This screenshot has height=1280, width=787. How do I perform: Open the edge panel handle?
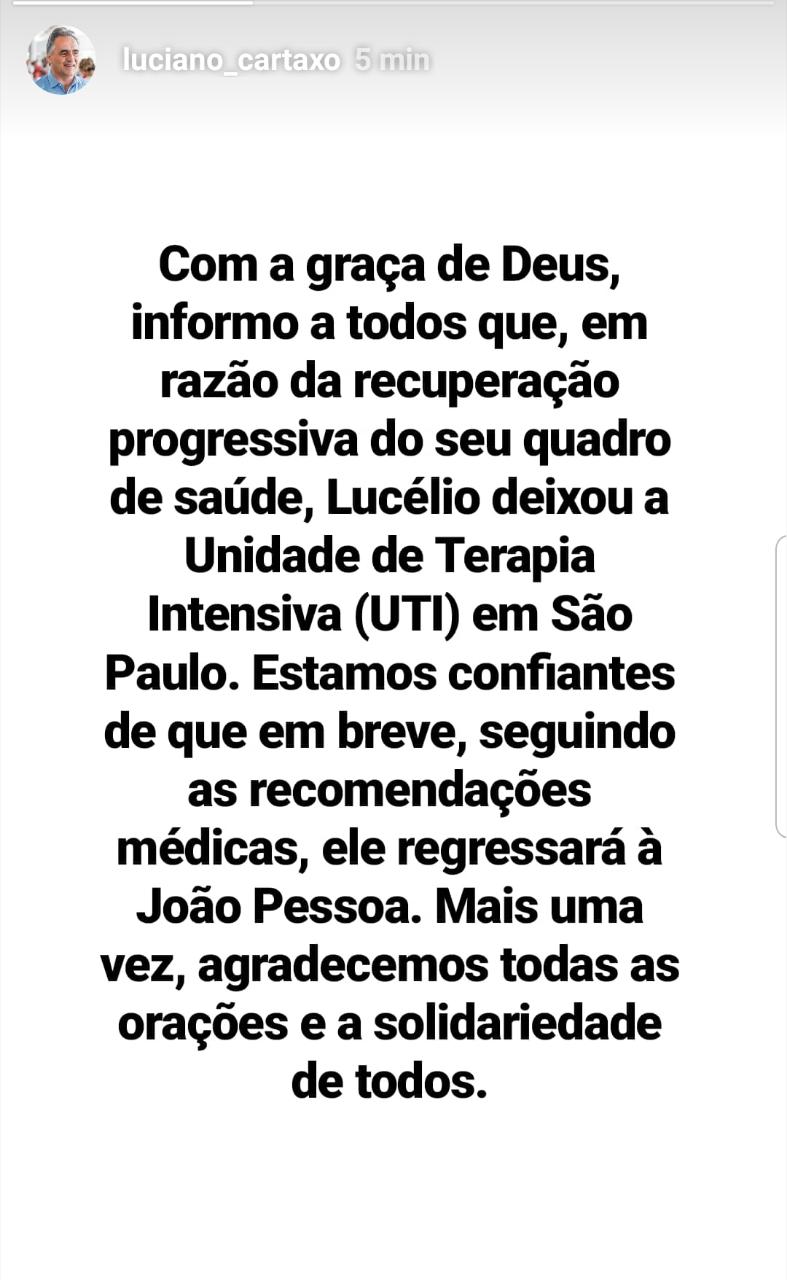(781, 686)
